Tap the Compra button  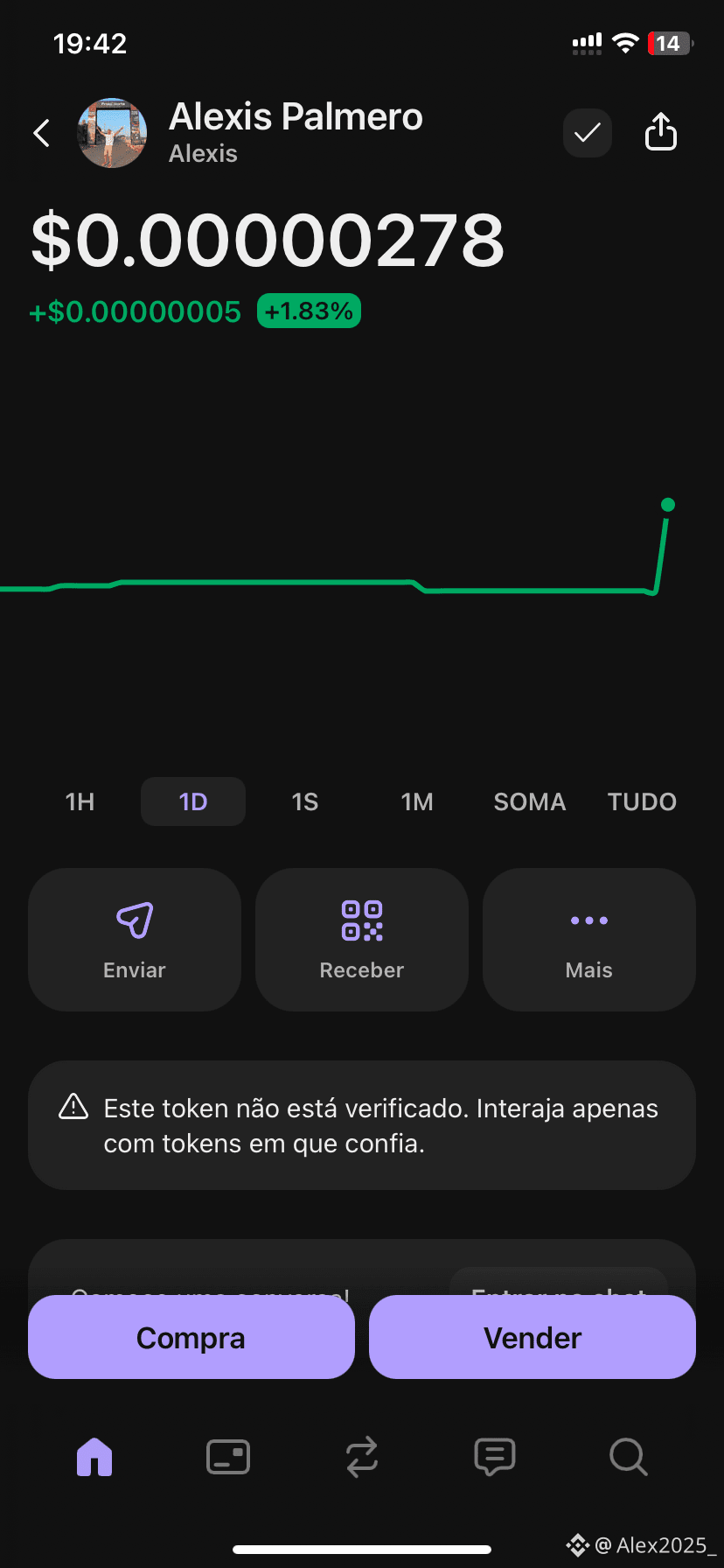tap(191, 1337)
